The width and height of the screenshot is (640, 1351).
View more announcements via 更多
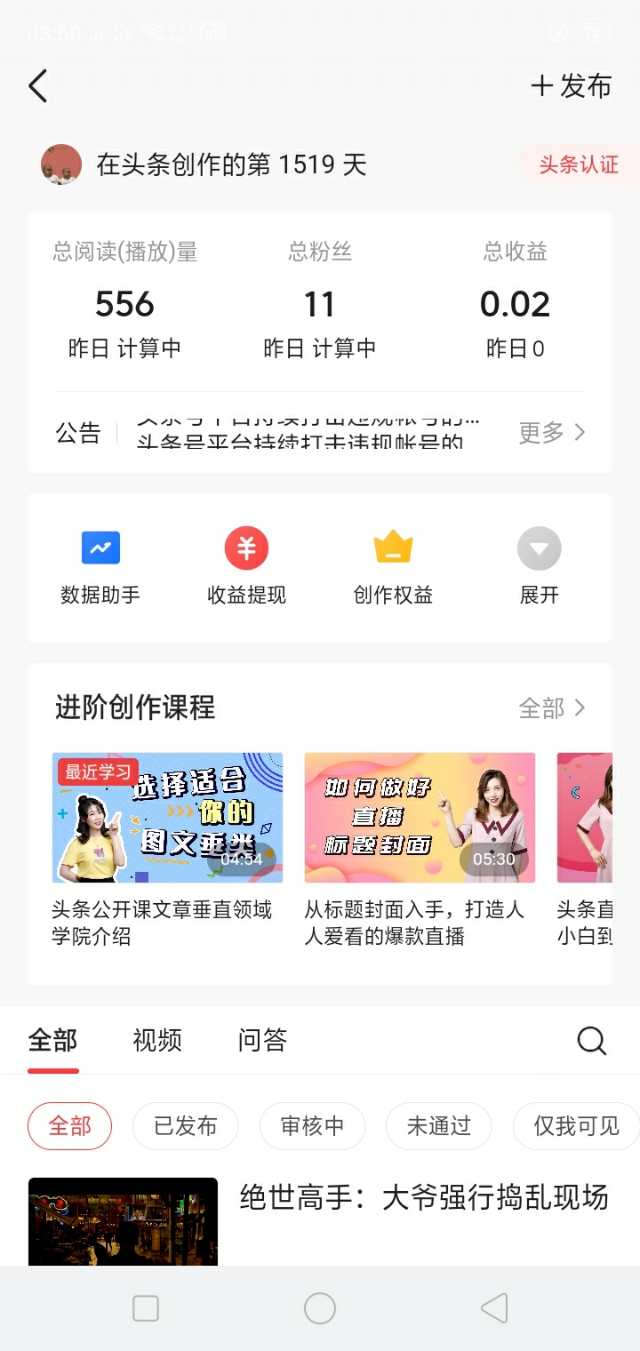click(551, 433)
